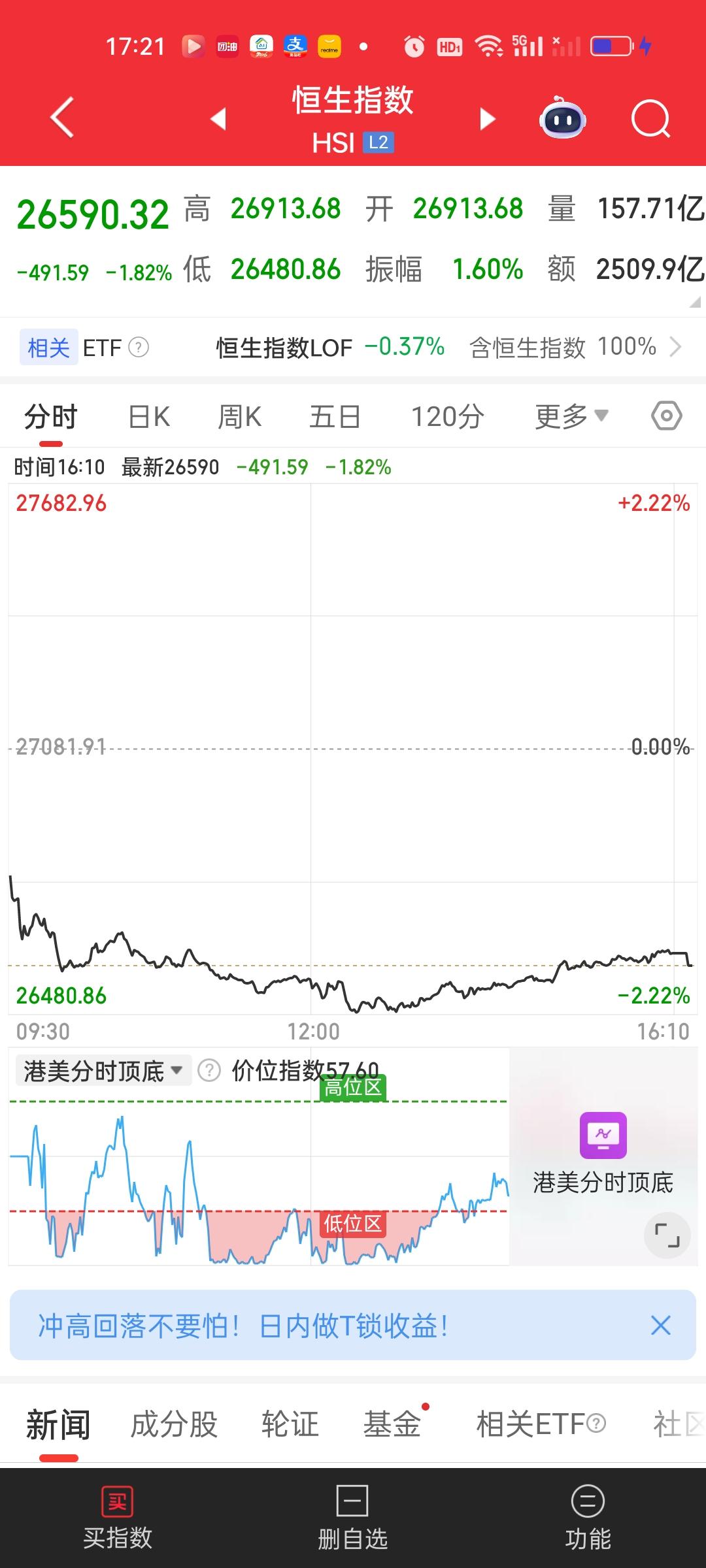
Task: Open the 恒生指数LOF related fund link
Action: pyautogui.click(x=284, y=347)
